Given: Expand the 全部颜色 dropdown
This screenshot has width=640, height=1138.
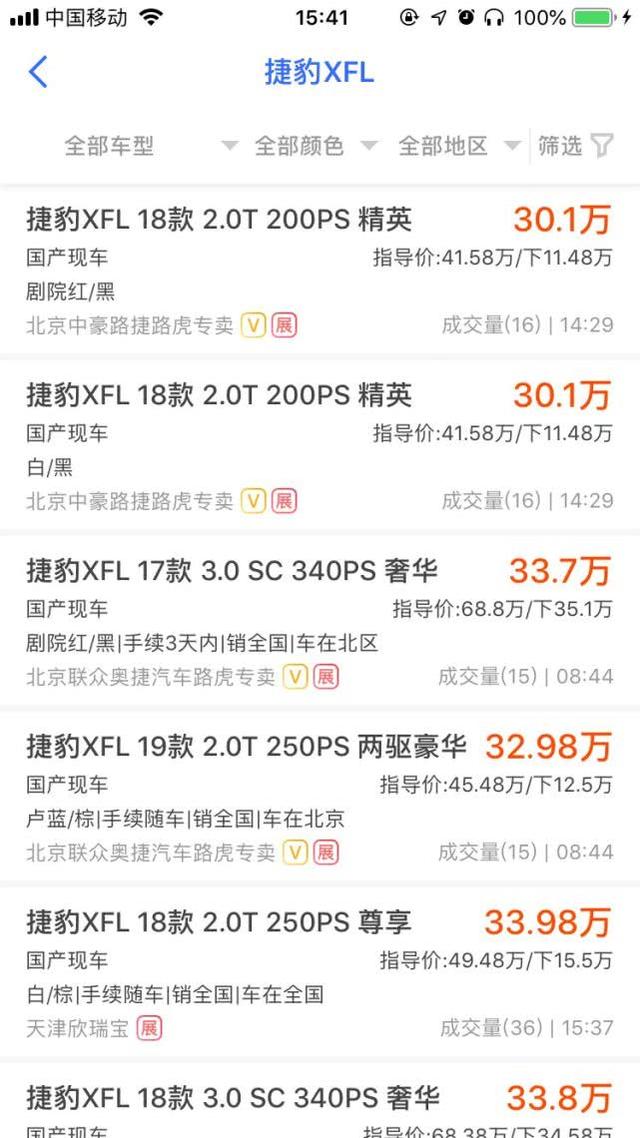Looking at the screenshot, I should [x=314, y=146].
